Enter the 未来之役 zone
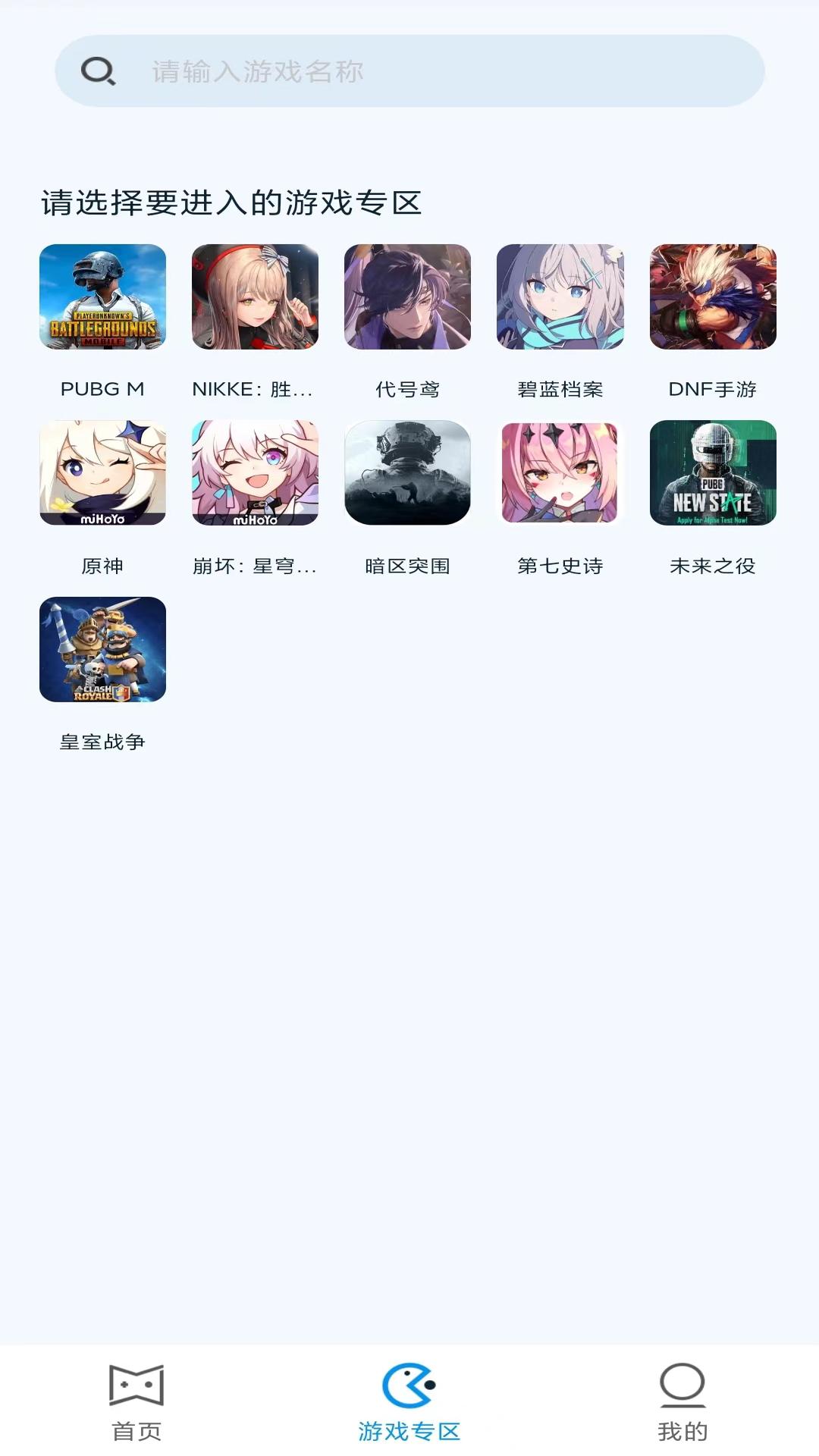This screenshot has width=819, height=1456. click(711, 474)
